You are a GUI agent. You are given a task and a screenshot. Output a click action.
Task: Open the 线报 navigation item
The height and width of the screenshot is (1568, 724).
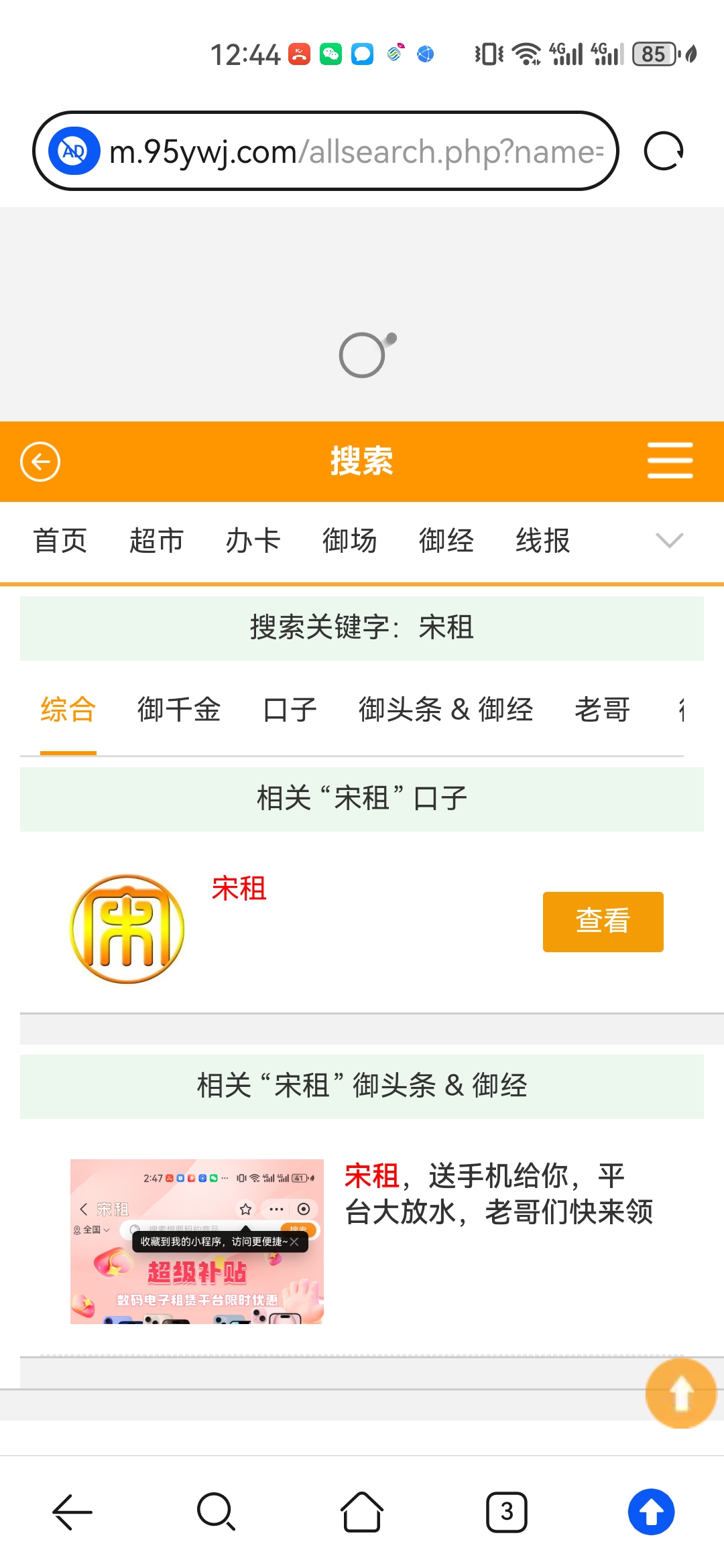[x=542, y=541]
